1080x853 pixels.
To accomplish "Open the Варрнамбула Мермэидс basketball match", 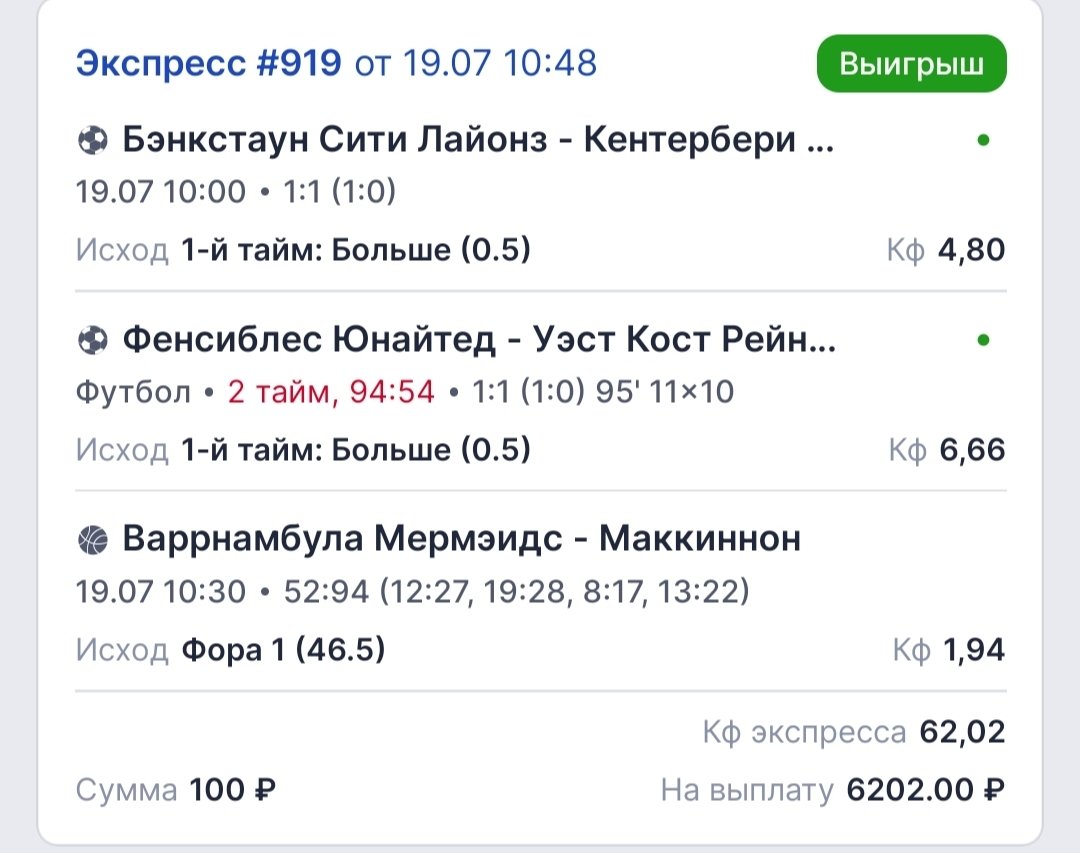I will 461,540.
